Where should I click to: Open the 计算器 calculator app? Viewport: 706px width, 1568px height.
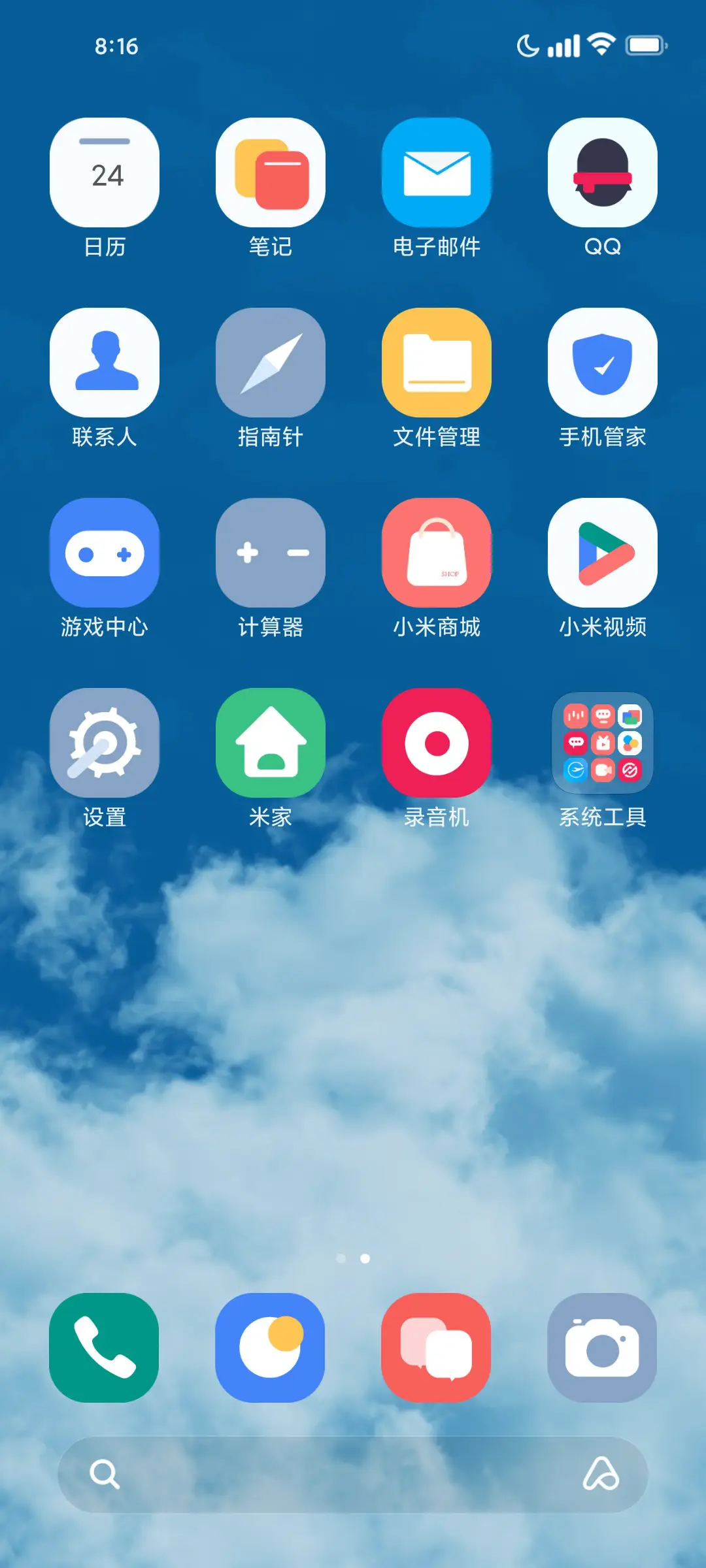click(x=271, y=552)
